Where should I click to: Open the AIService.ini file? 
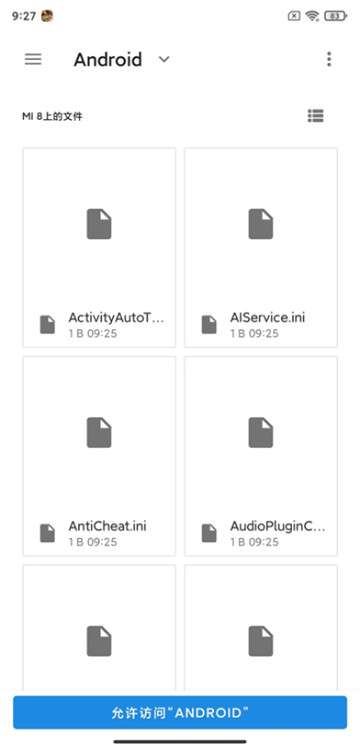pos(261,247)
